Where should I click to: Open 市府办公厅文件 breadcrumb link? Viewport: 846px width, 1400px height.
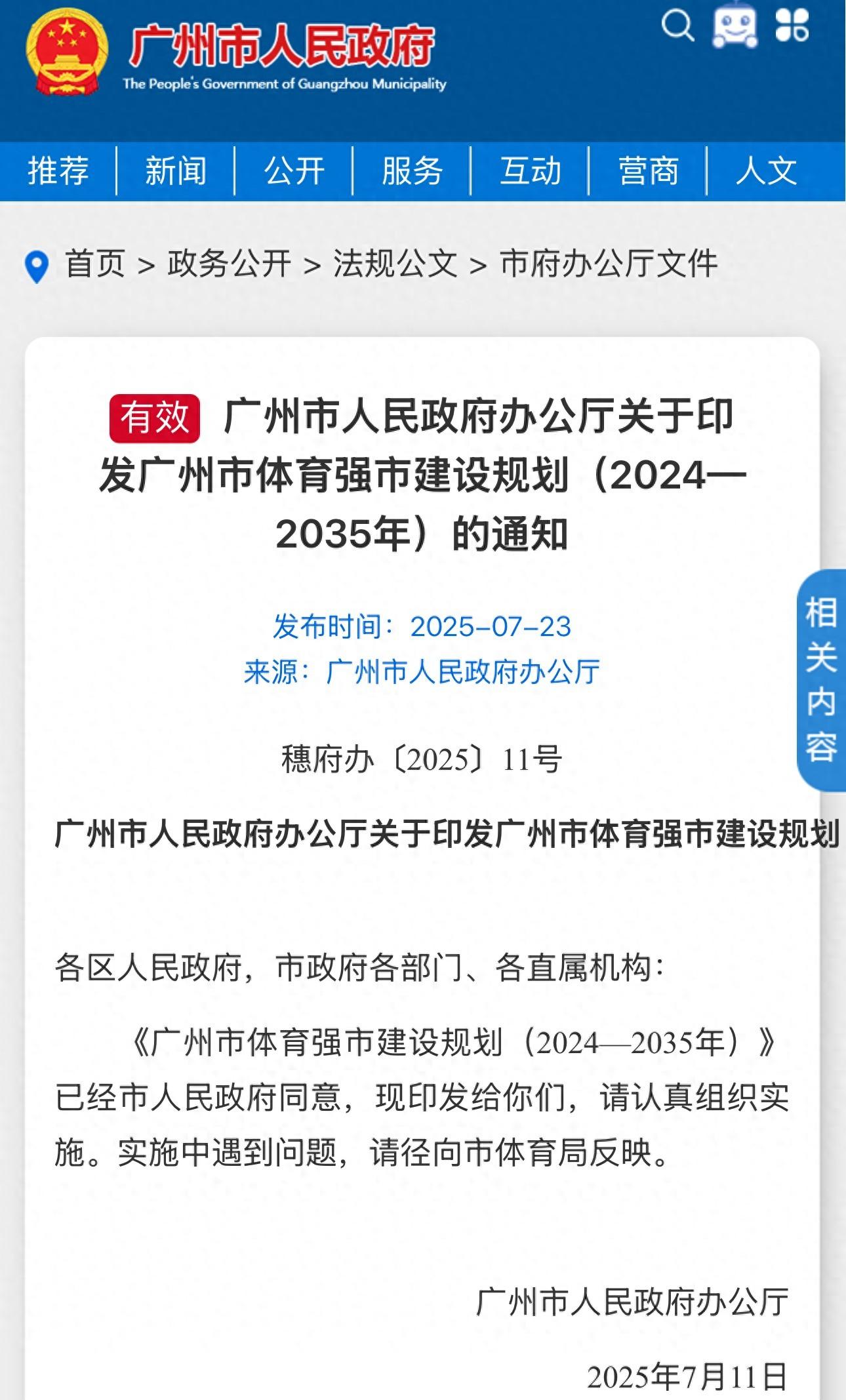(x=609, y=264)
